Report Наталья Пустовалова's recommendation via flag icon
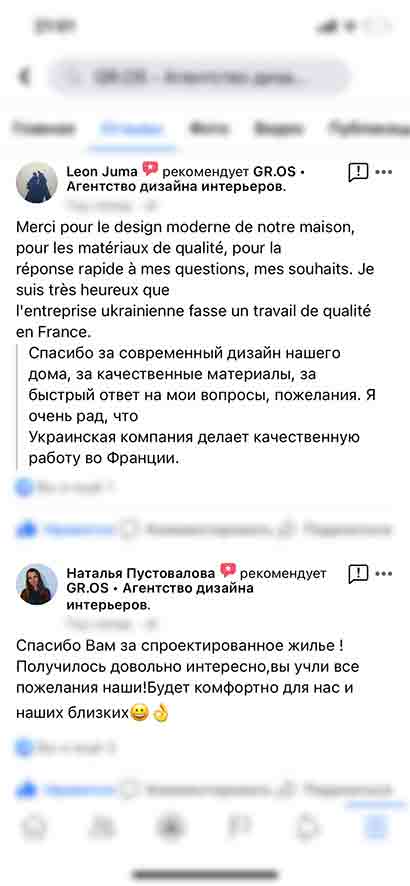 pos(359,574)
